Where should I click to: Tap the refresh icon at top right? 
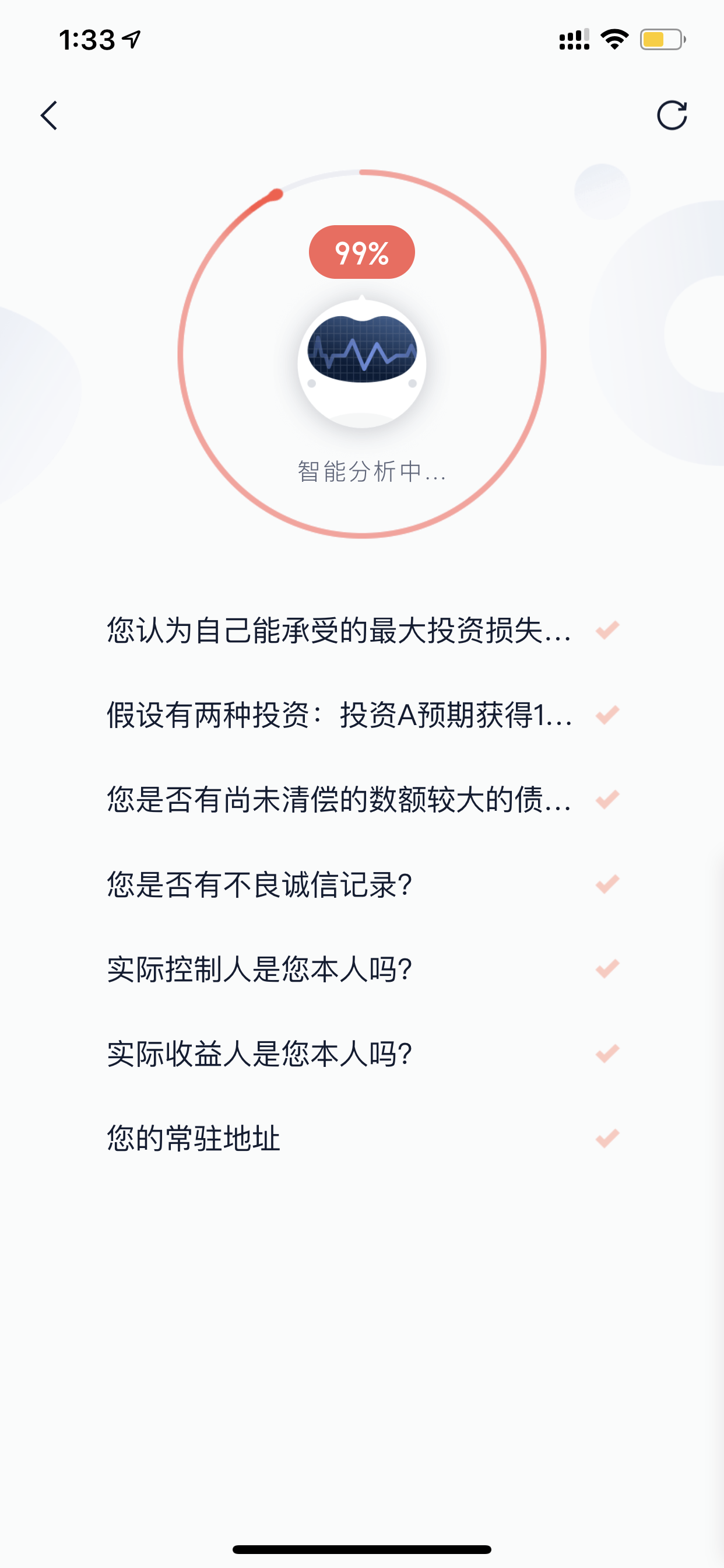(672, 115)
